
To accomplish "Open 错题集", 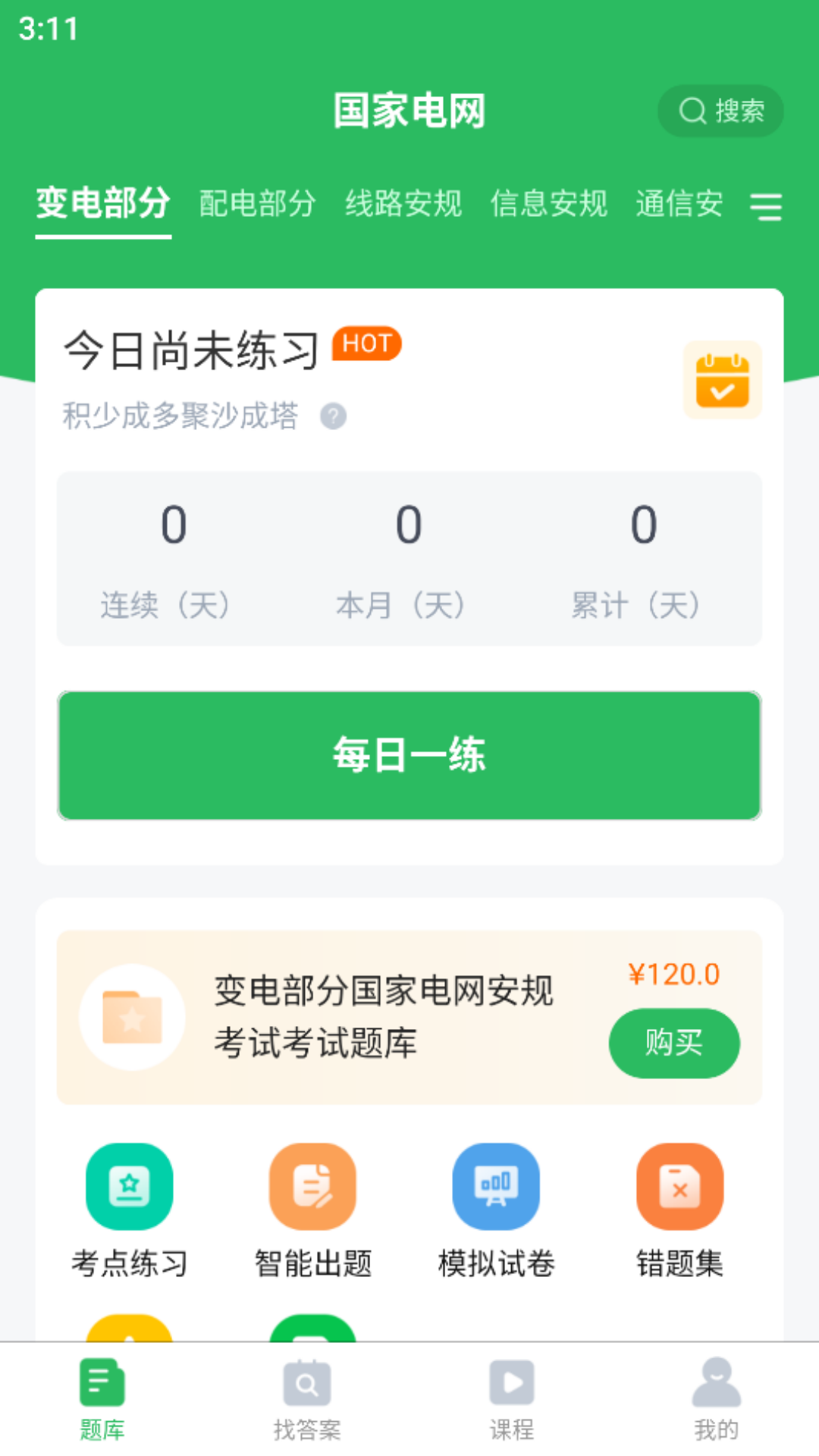I will [x=680, y=1211].
